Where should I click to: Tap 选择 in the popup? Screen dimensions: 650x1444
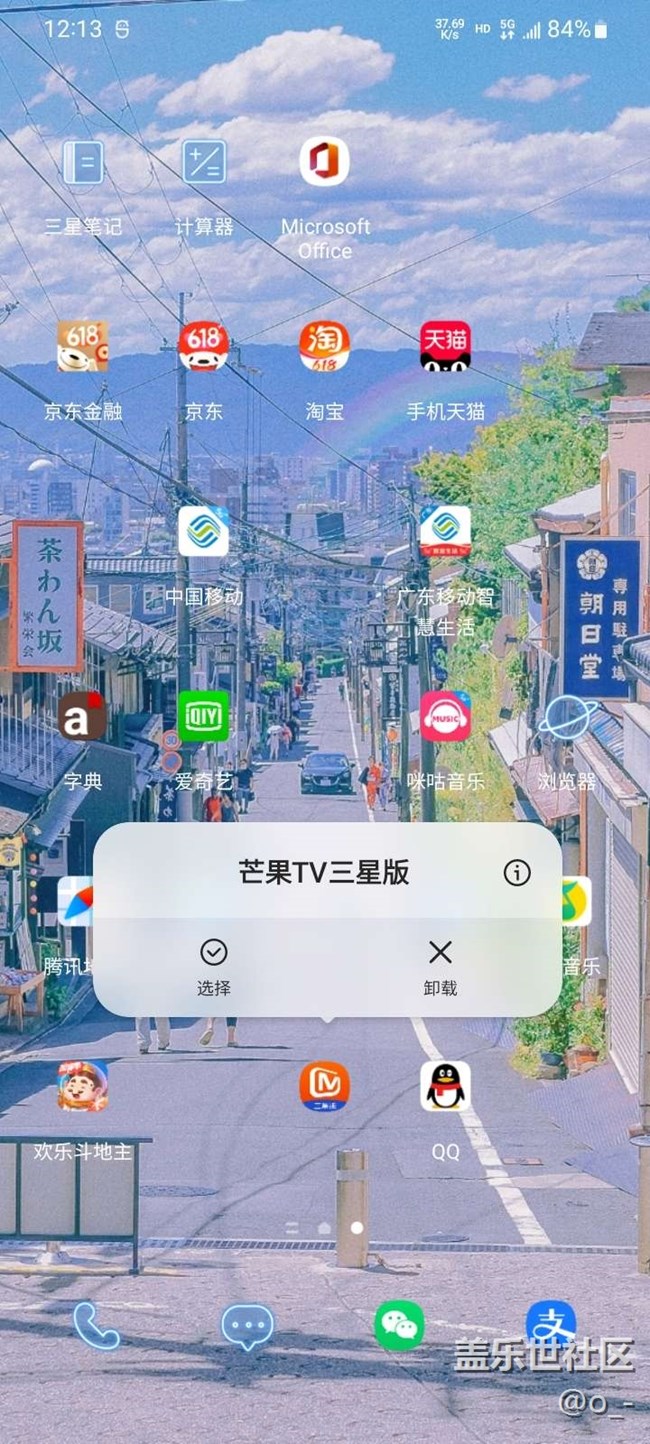(214, 967)
